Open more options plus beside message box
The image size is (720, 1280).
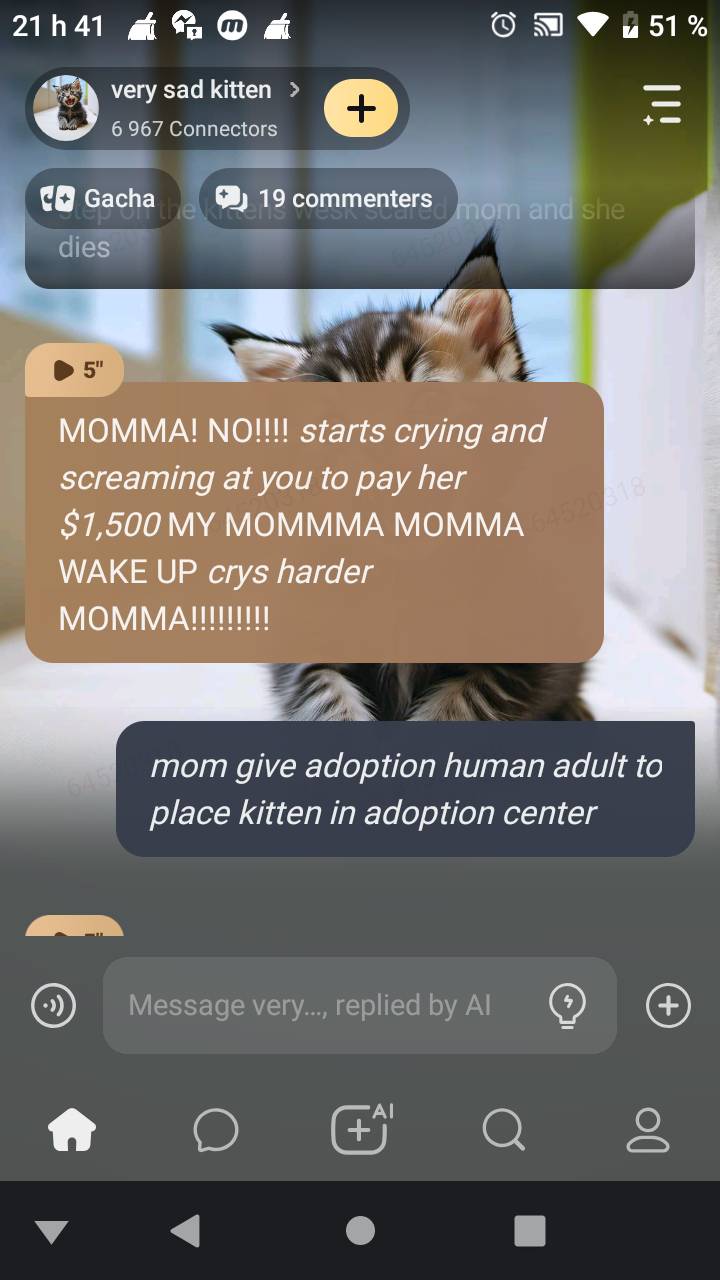point(668,1005)
